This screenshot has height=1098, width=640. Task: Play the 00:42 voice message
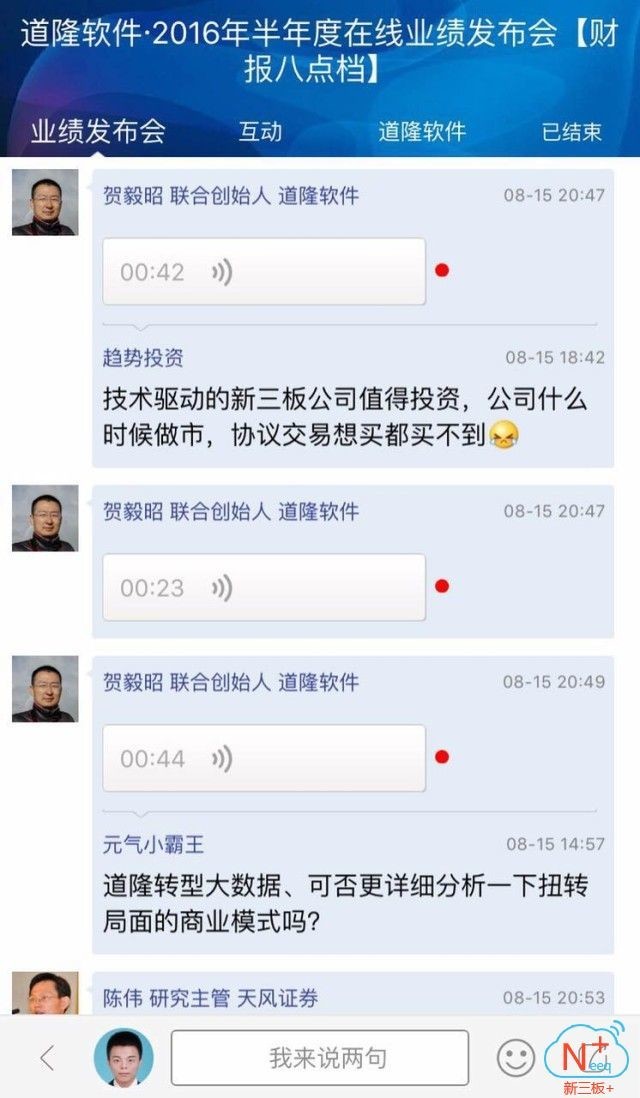[264, 272]
